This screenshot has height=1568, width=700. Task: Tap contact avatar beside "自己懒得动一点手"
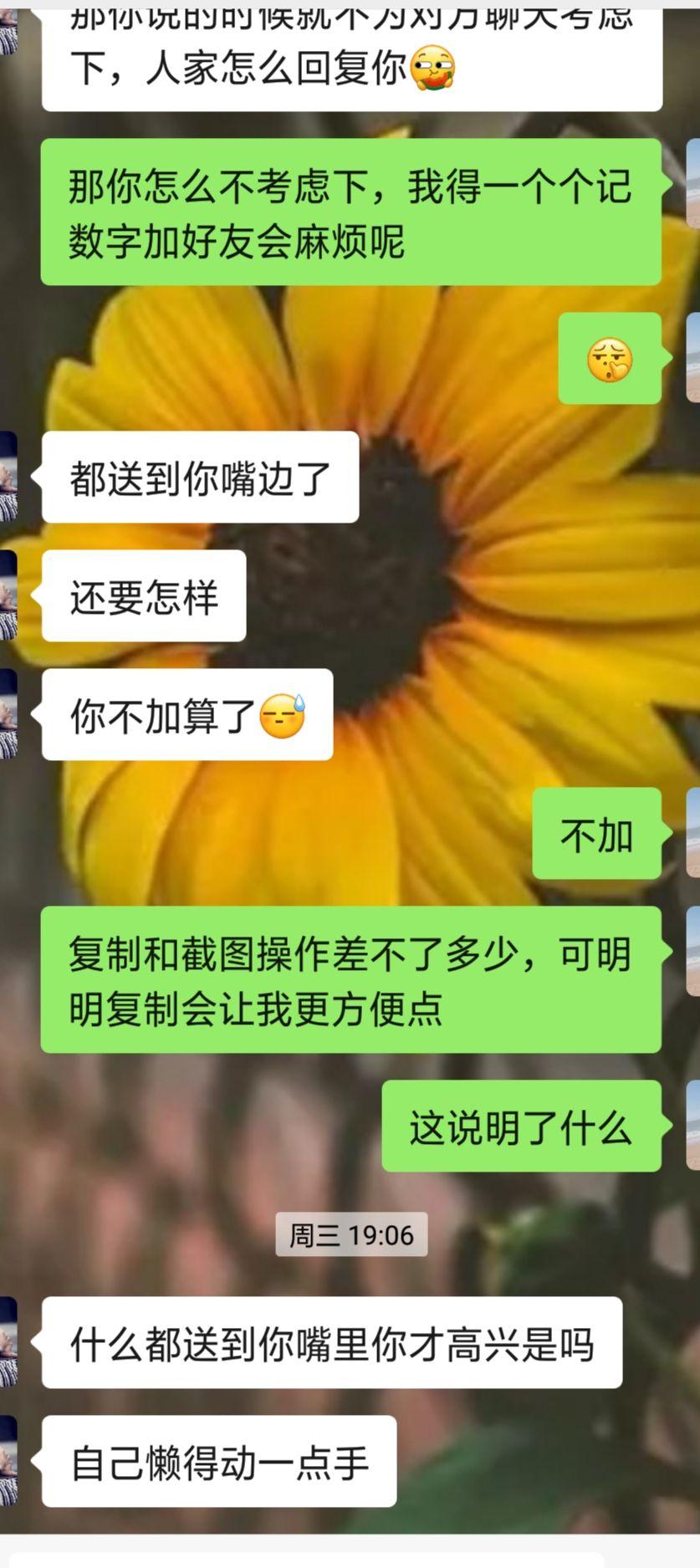[8, 1461]
